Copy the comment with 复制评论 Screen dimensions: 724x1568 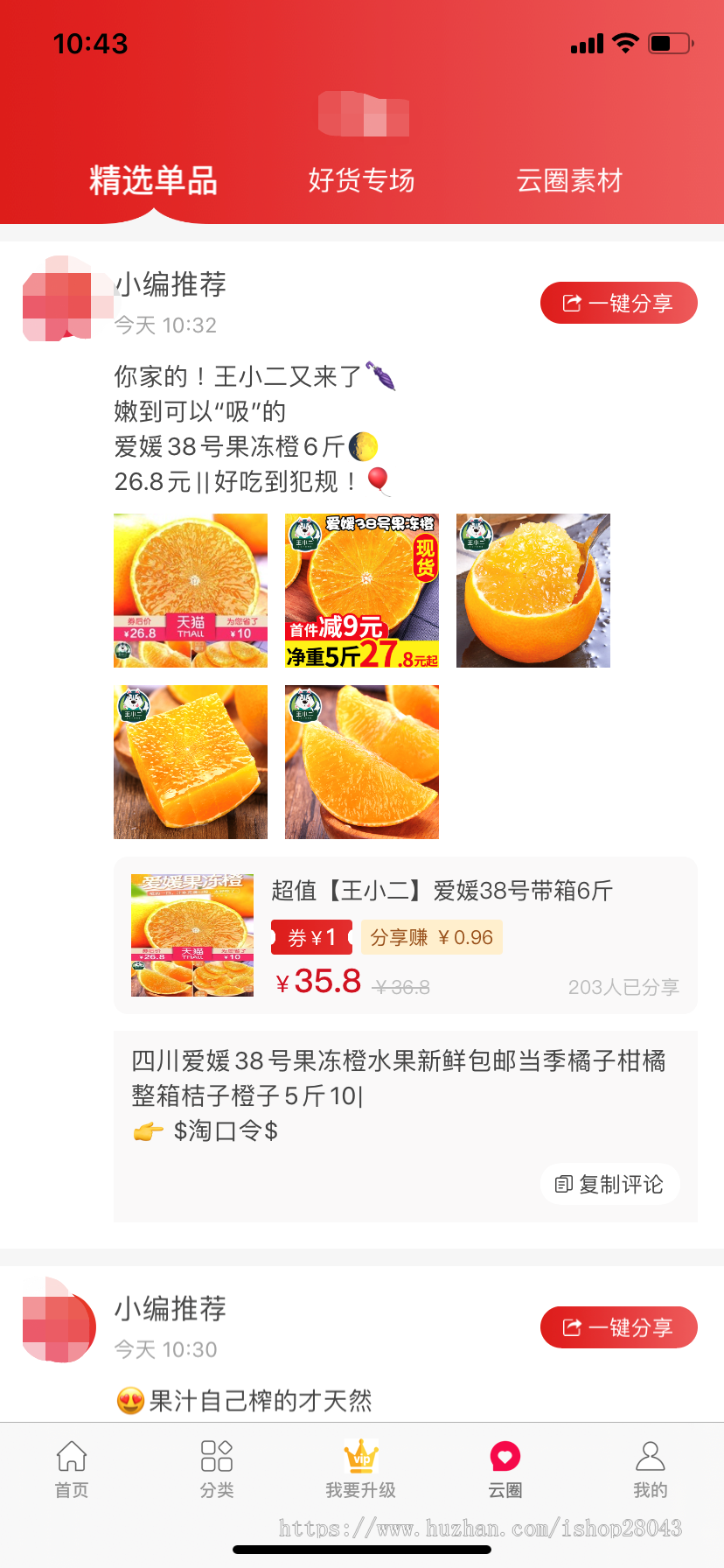[x=609, y=1184]
